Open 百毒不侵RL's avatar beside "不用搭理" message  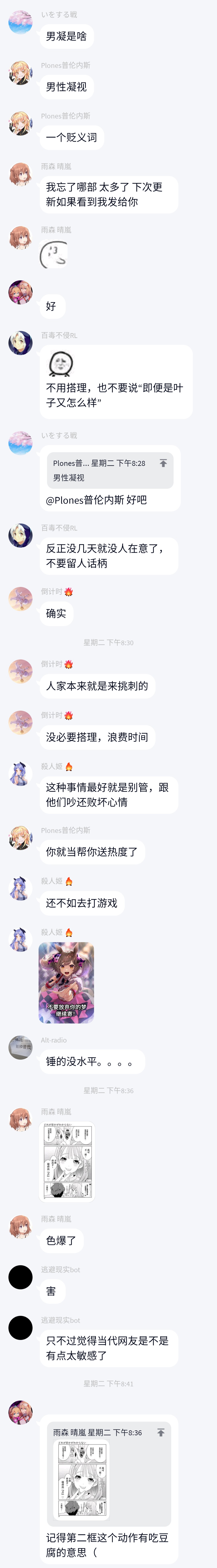[20, 343]
